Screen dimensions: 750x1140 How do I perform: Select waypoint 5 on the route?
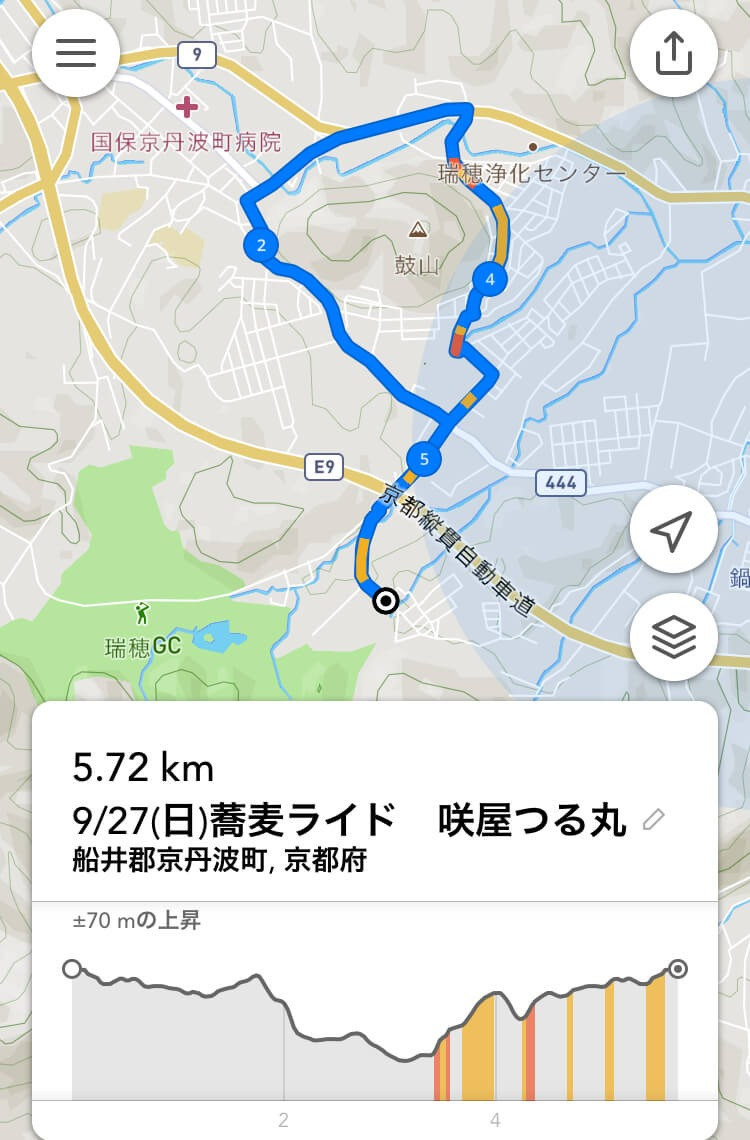click(x=425, y=460)
